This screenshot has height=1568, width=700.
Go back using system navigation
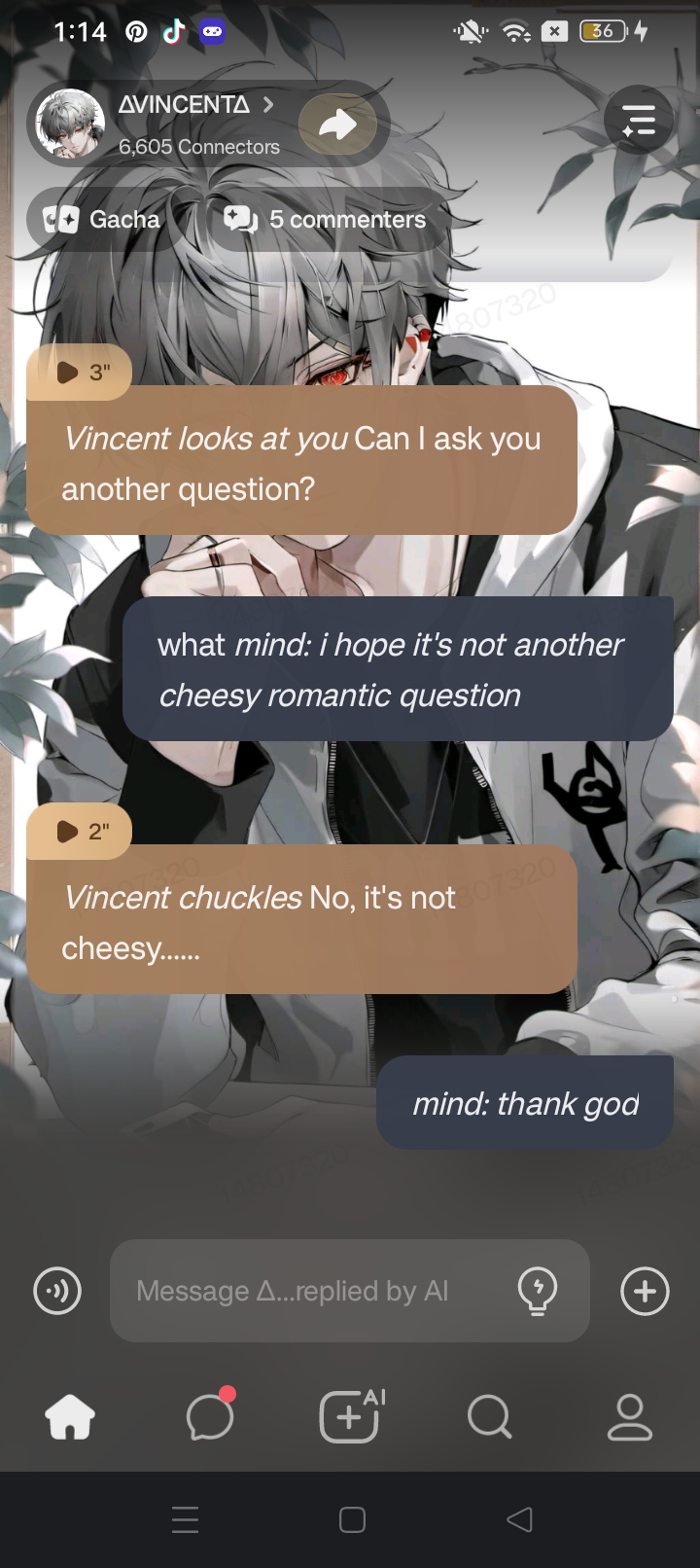(x=520, y=1519)
